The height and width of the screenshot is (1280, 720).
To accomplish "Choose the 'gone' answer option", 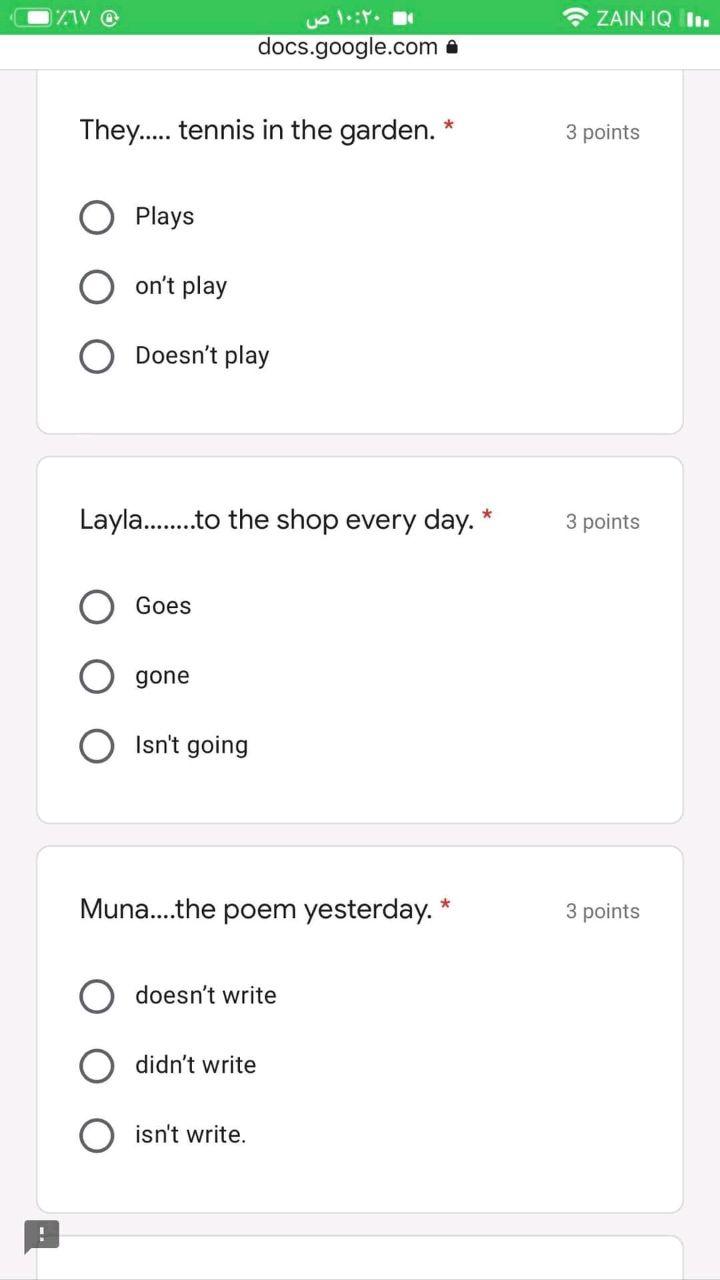I will click(x=97, y=676).
